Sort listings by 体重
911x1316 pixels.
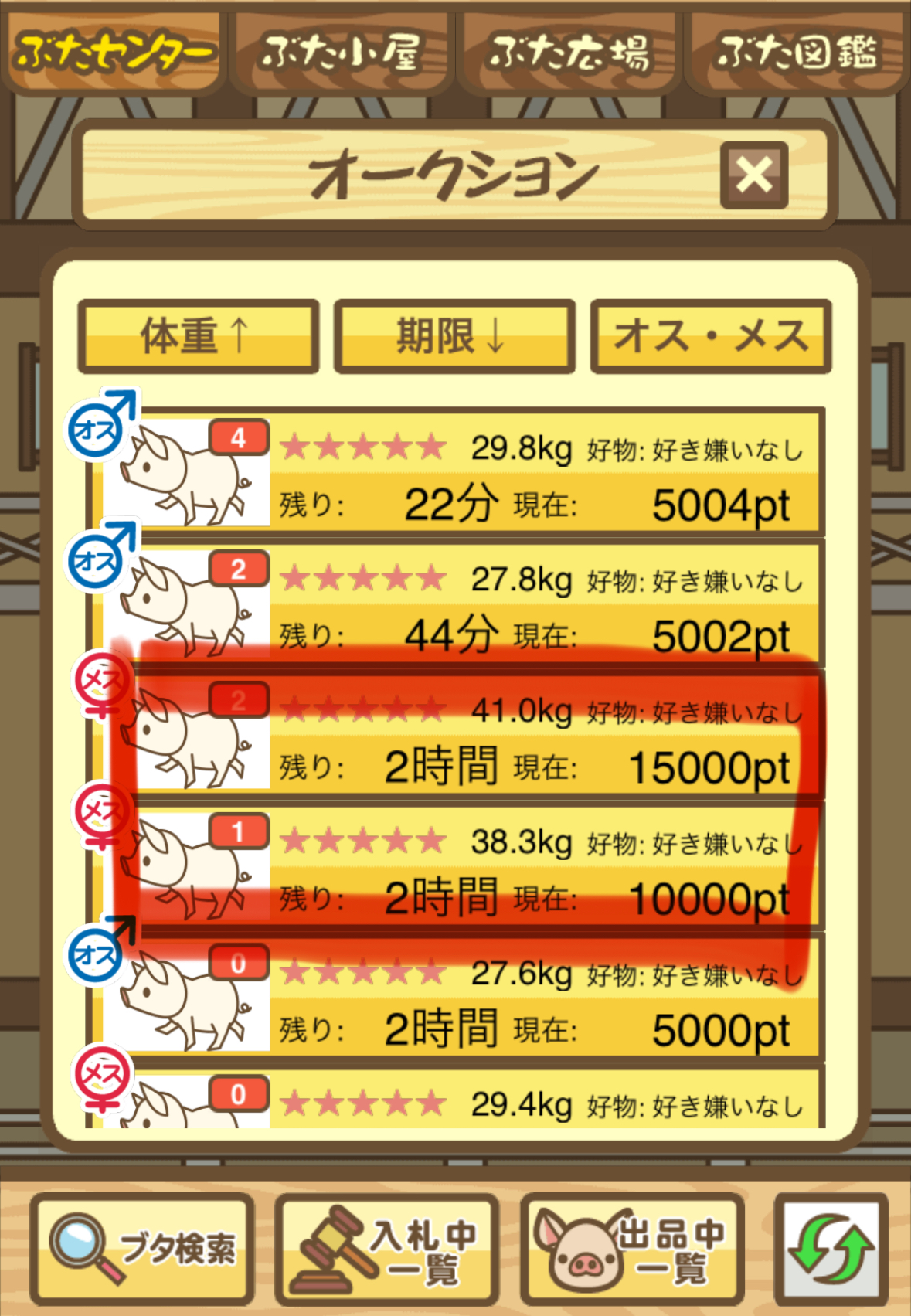[198, 337]
